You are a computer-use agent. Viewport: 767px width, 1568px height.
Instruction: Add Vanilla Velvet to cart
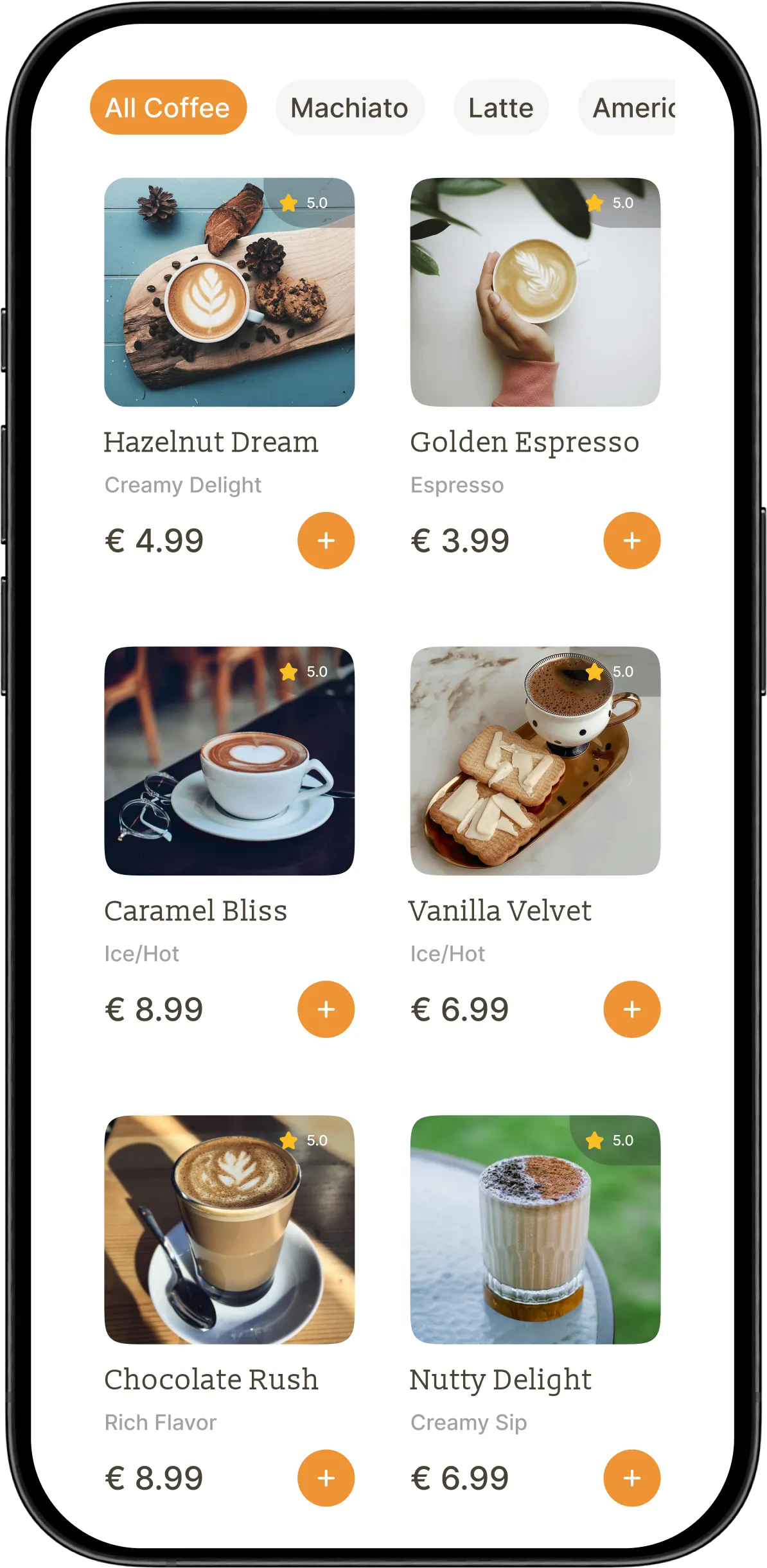pyautogui.click(x=631, y=1009)
